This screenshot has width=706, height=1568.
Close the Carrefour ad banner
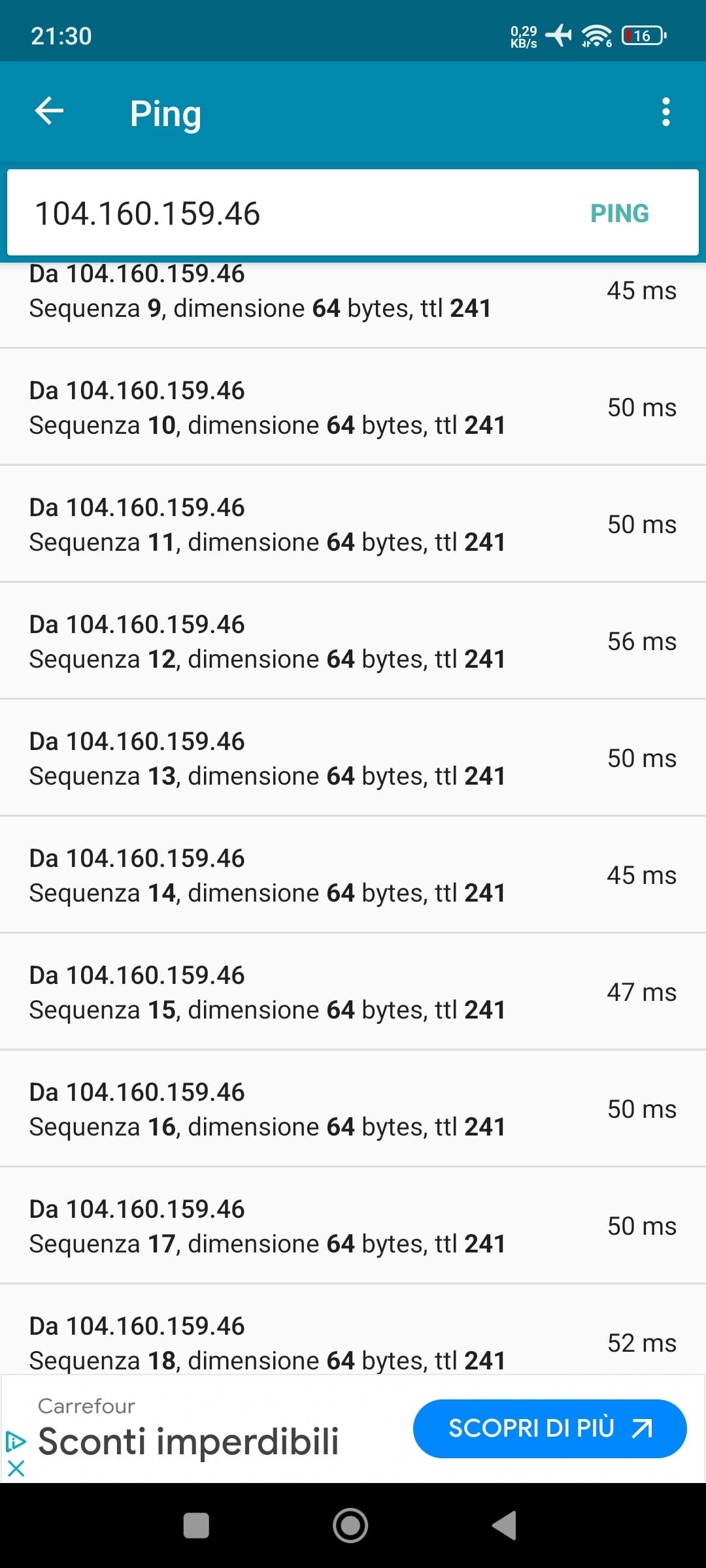tap(16, 1469)
